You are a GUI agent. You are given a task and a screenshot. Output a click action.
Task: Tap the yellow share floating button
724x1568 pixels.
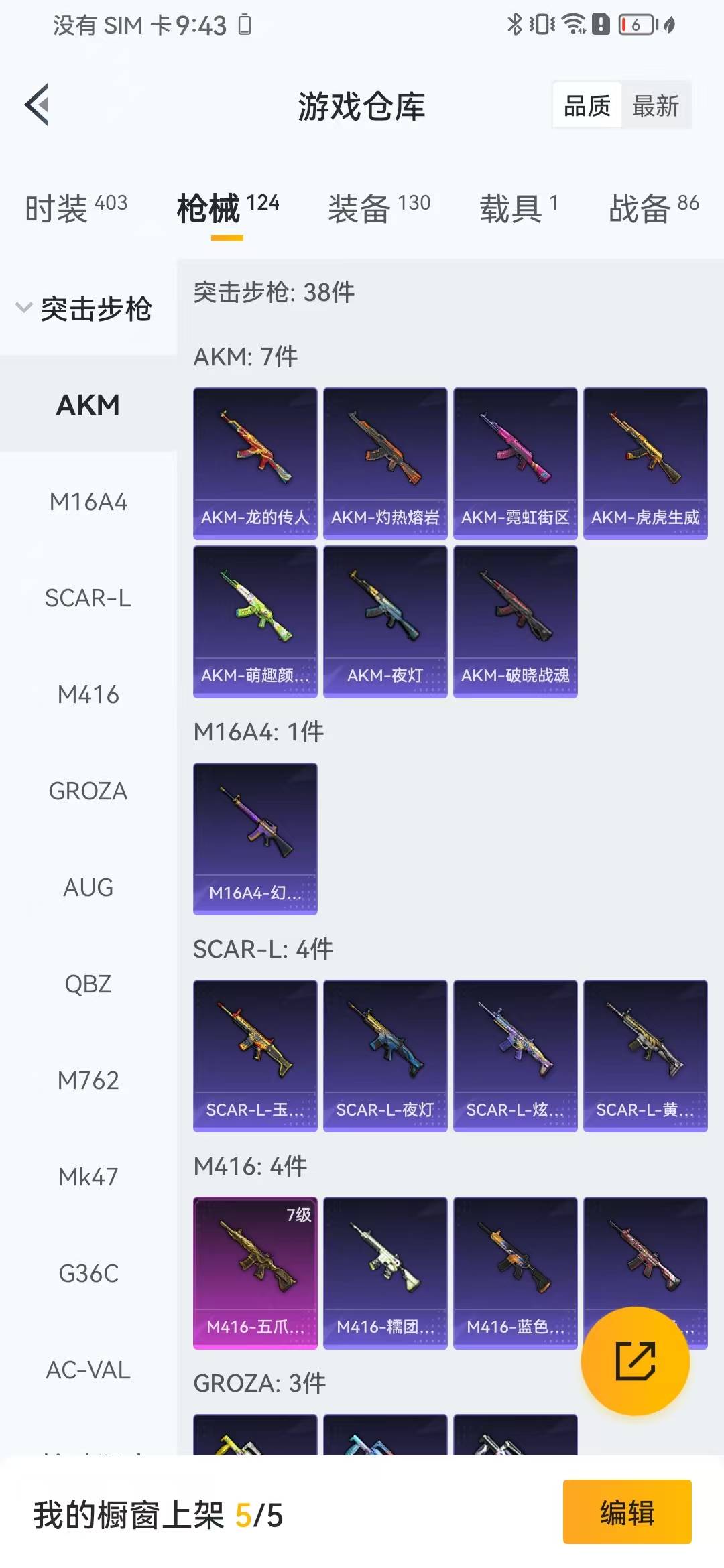coord(635,1361)
